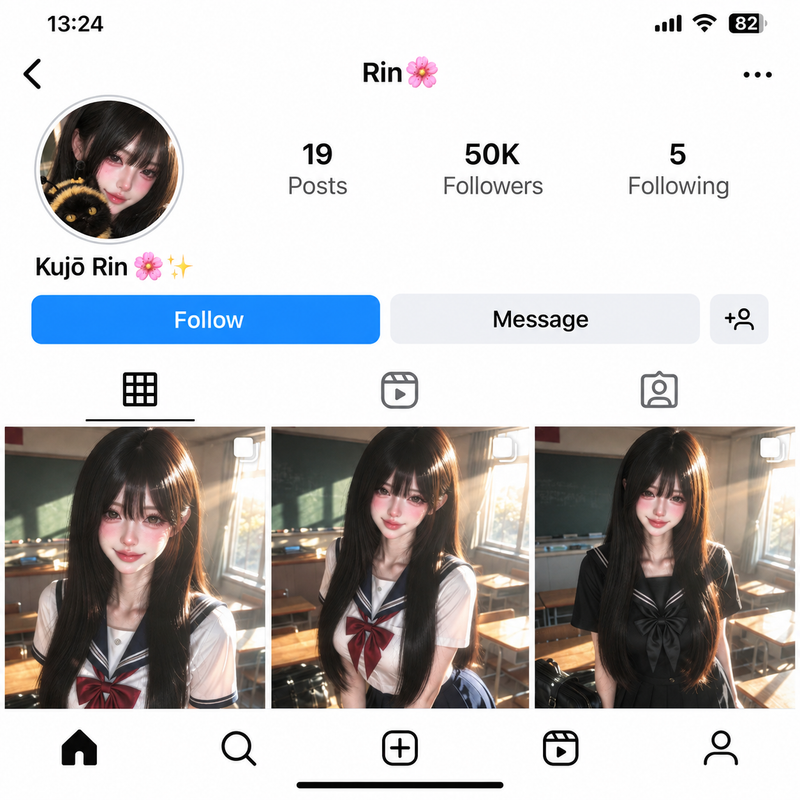Create a new post with plus icon
Screen dimensions: 800x800
[400, 748]
